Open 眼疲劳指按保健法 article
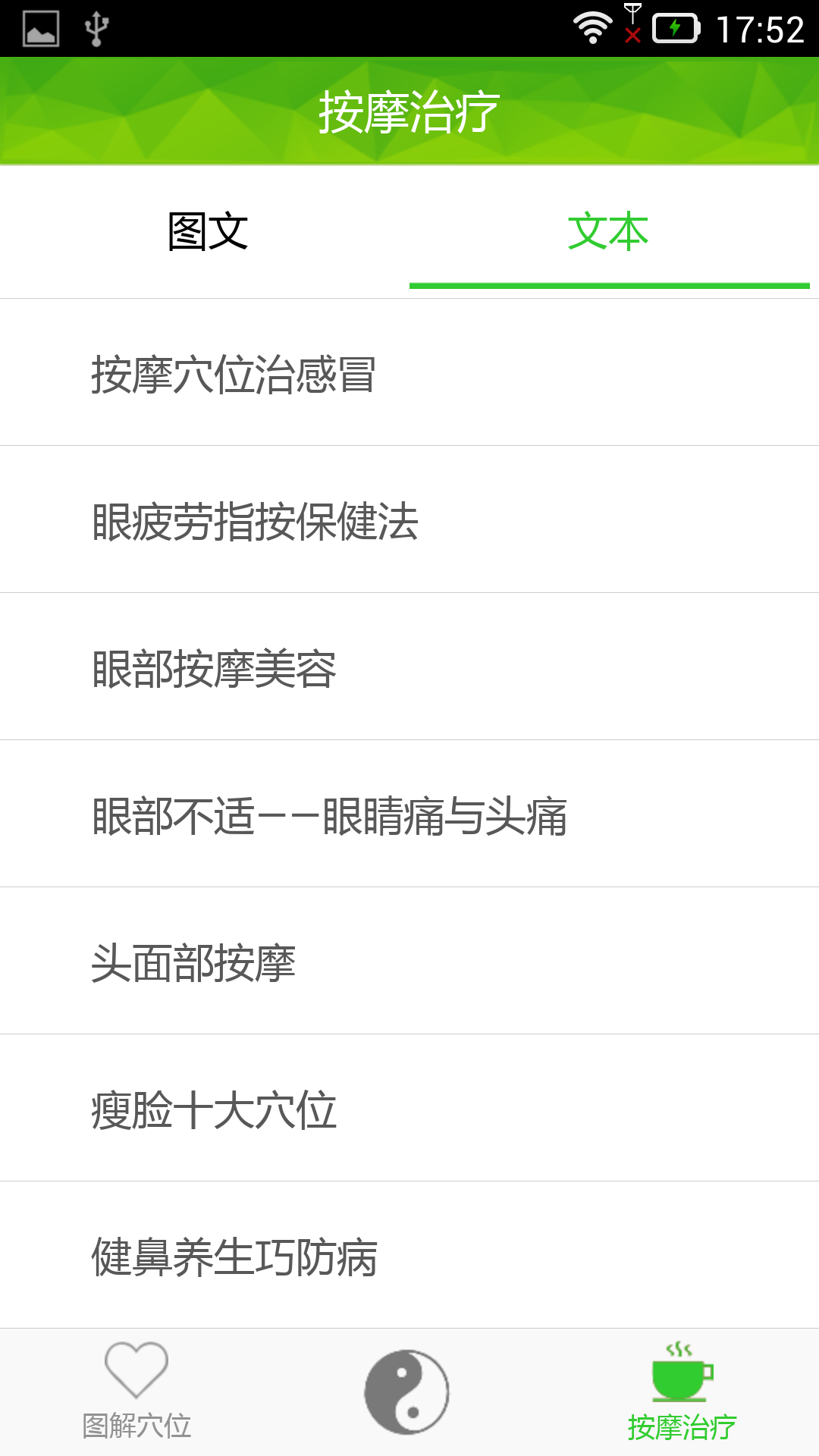 coord(255,521)
